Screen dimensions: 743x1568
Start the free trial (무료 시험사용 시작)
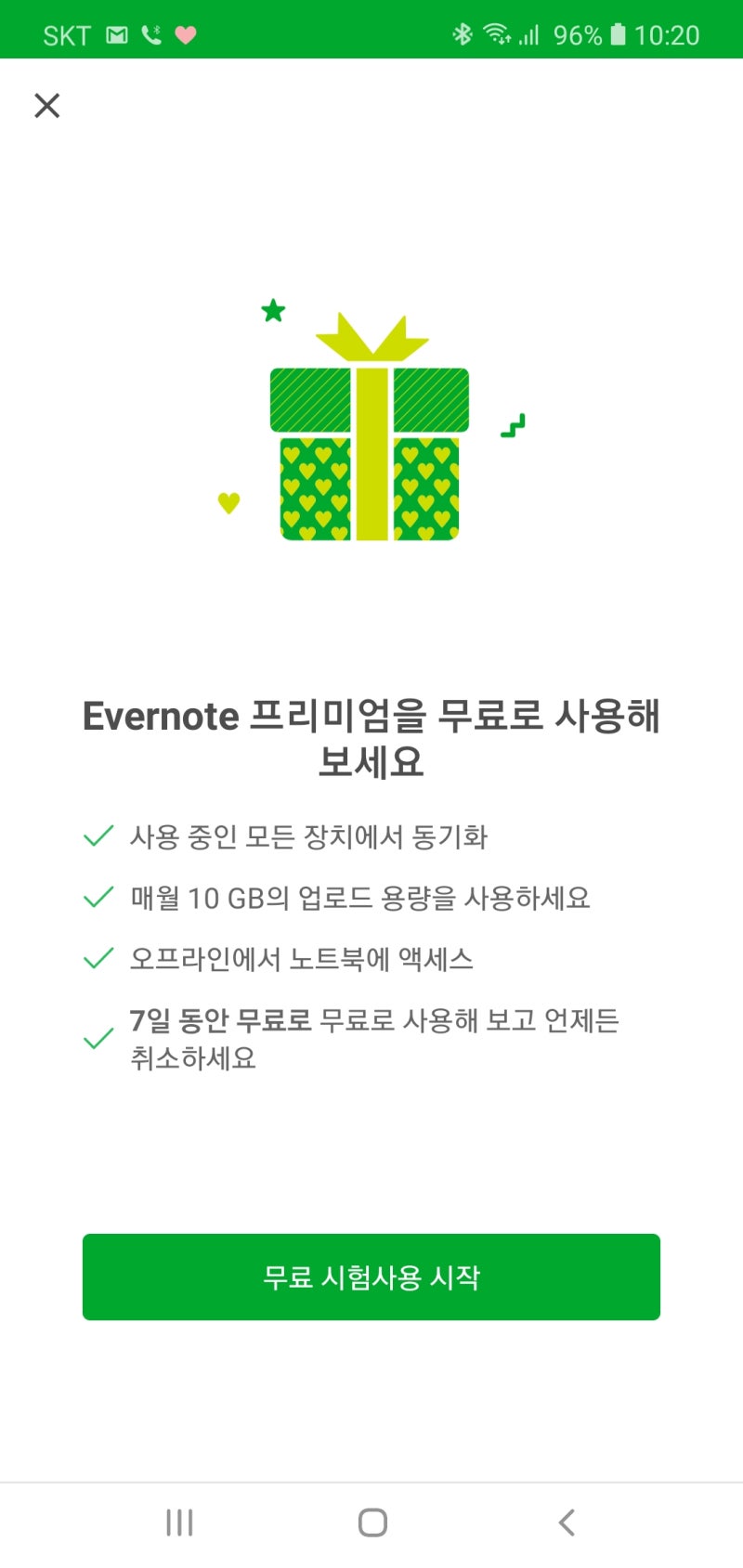point(371,1276)
